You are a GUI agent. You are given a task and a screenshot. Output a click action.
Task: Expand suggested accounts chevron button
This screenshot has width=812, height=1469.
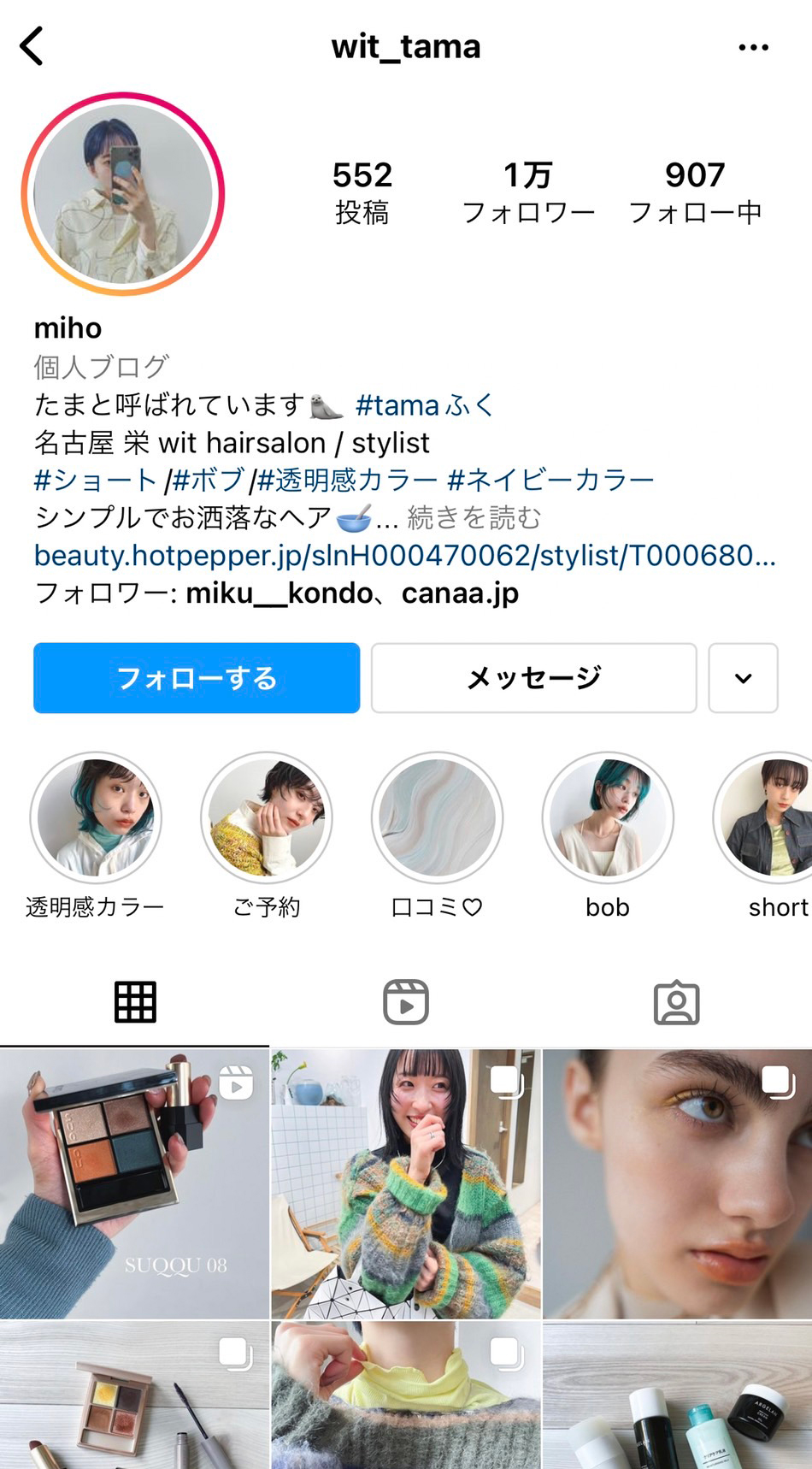(743, 678)
